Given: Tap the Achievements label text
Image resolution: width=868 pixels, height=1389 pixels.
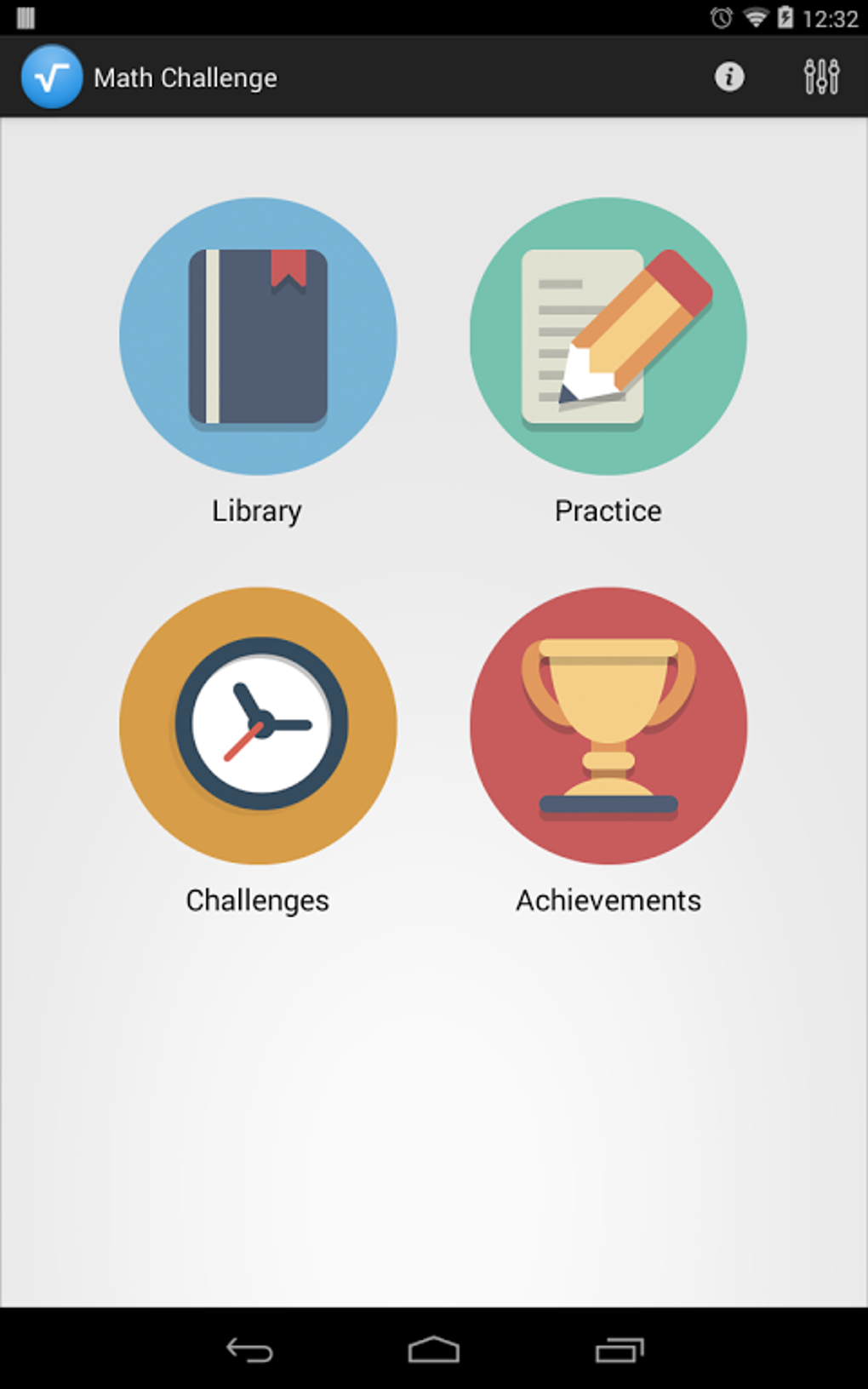Looking at the screenshot, I should [608, 900].
